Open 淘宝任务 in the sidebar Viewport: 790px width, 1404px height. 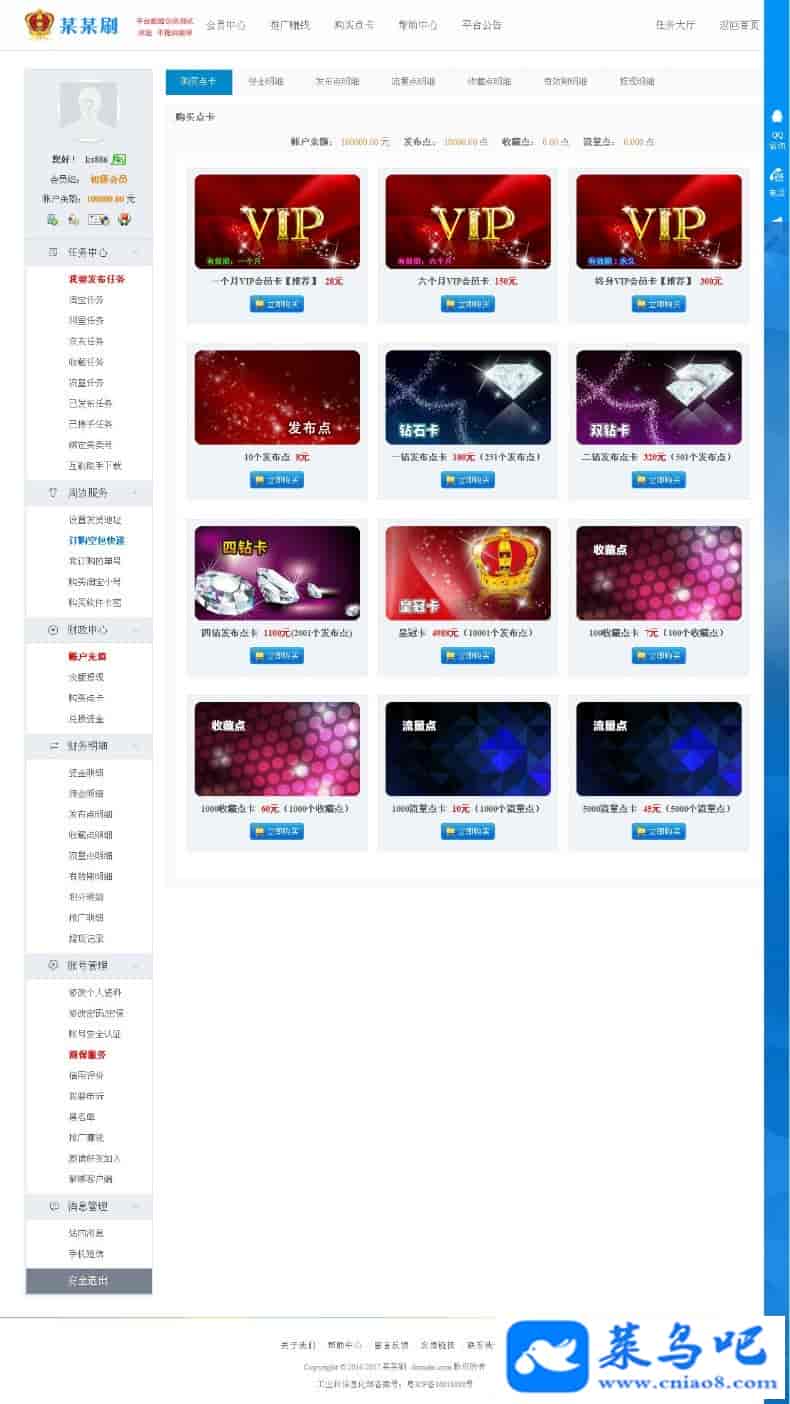point(86,300)
